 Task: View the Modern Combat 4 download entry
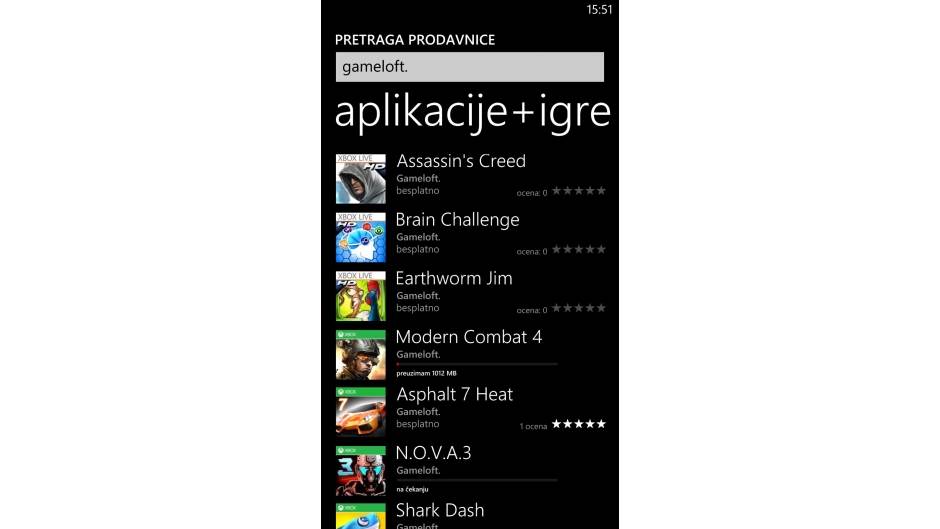[468, 337]
